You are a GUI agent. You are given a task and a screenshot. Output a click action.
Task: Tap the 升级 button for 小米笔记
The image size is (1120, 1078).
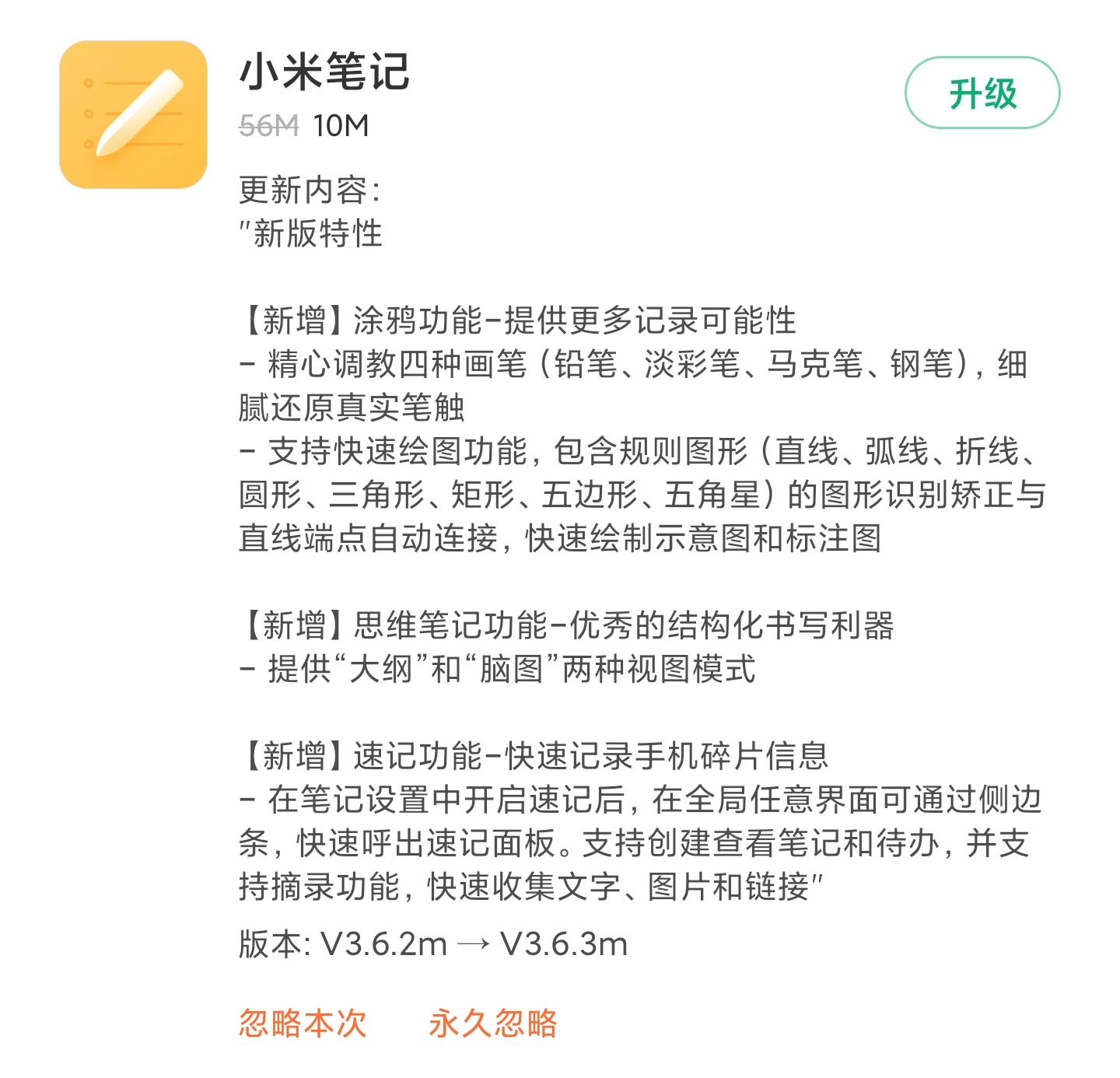pos(982,93)
